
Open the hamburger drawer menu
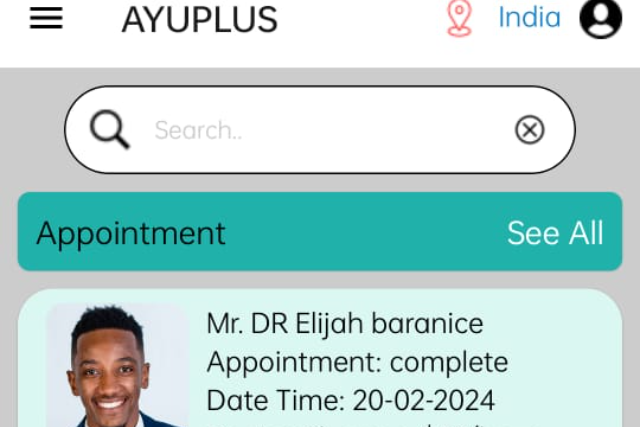(x=46, y=19)
